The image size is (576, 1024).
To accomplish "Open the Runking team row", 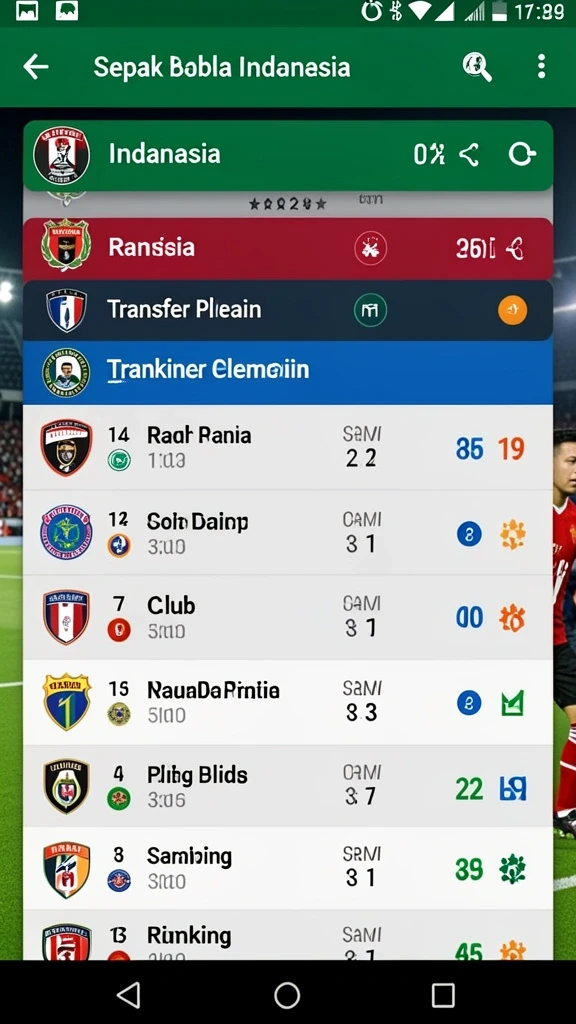I will (x=288, y=935).
